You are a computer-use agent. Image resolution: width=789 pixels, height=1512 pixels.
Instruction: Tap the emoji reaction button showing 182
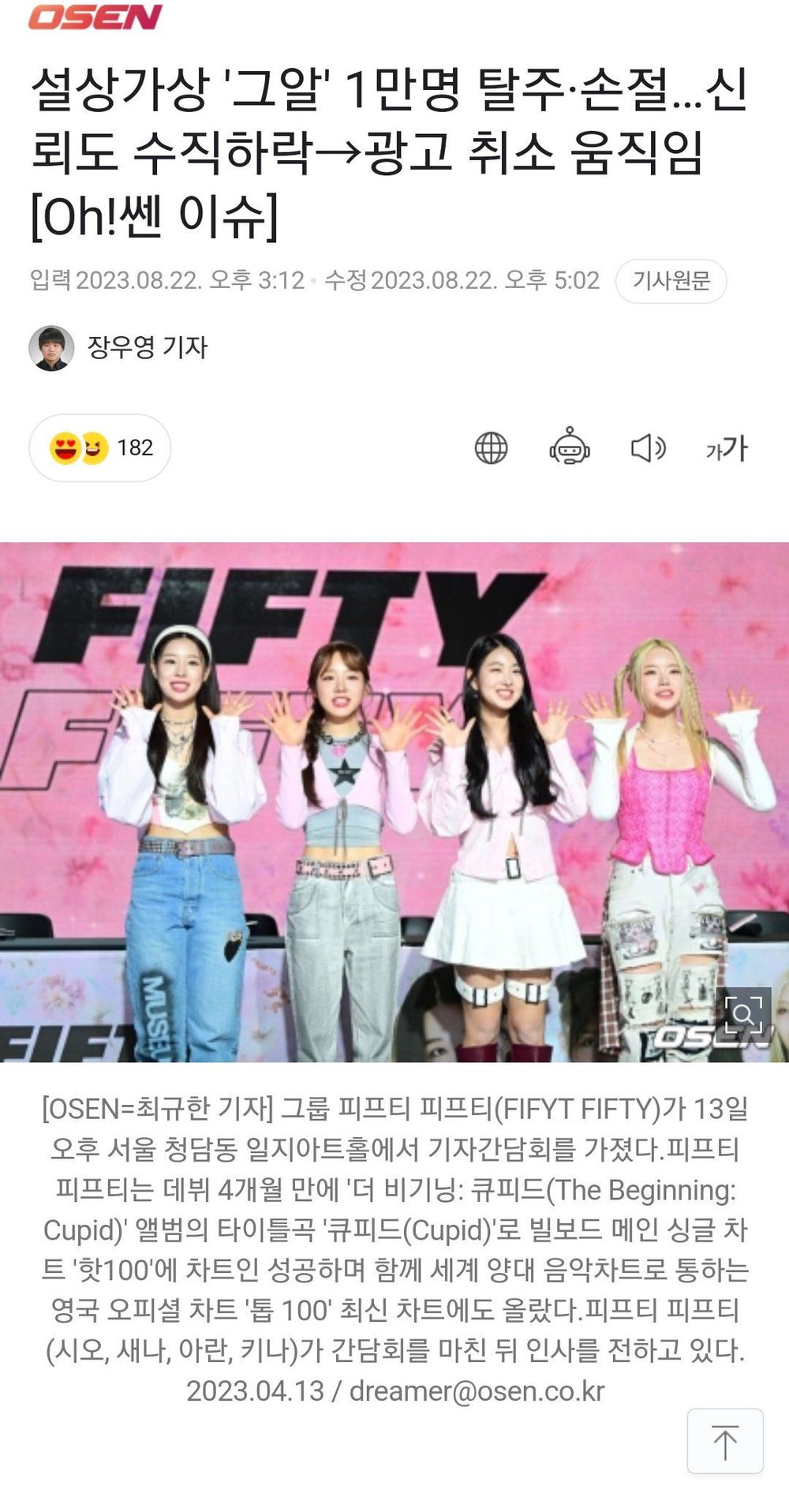(100, 447)
